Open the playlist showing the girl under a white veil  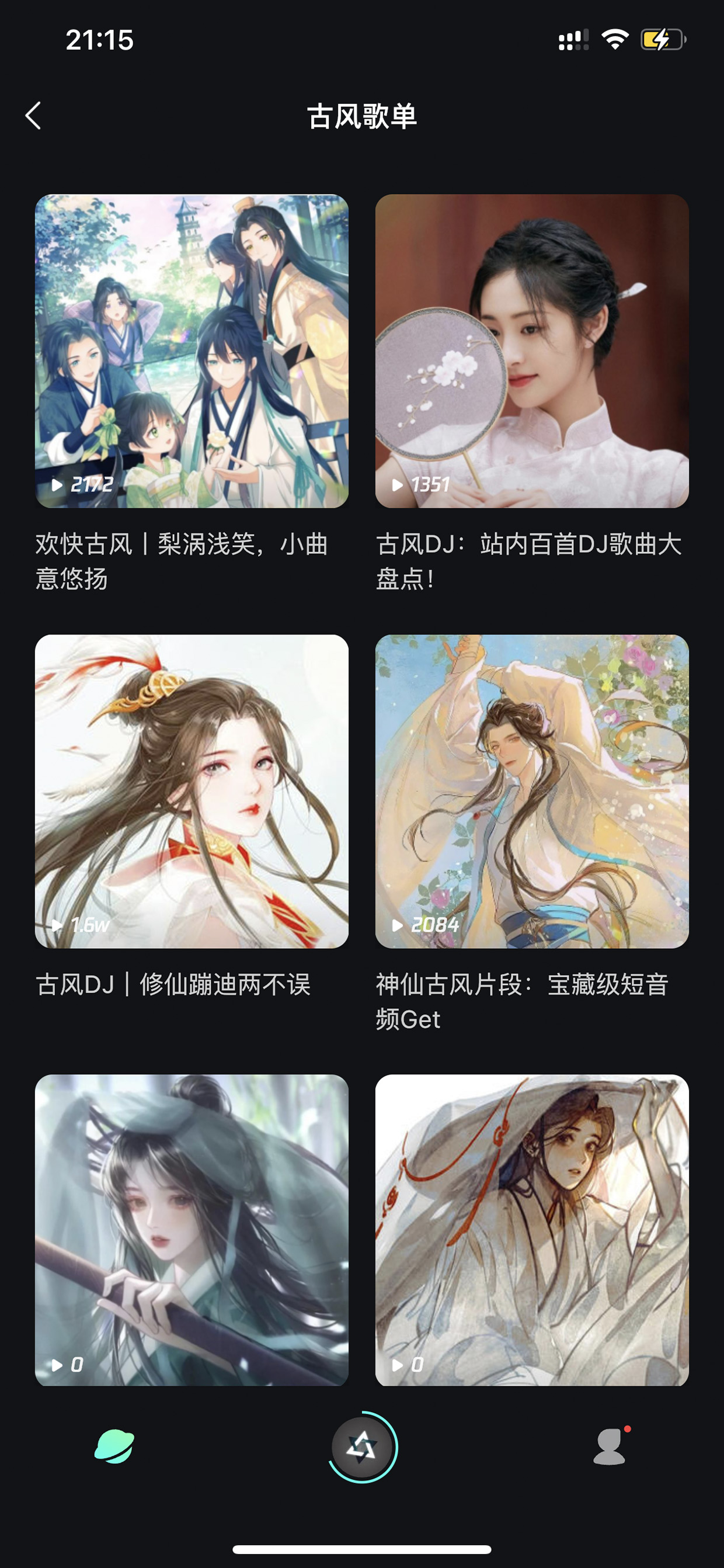click(532, 1230)
